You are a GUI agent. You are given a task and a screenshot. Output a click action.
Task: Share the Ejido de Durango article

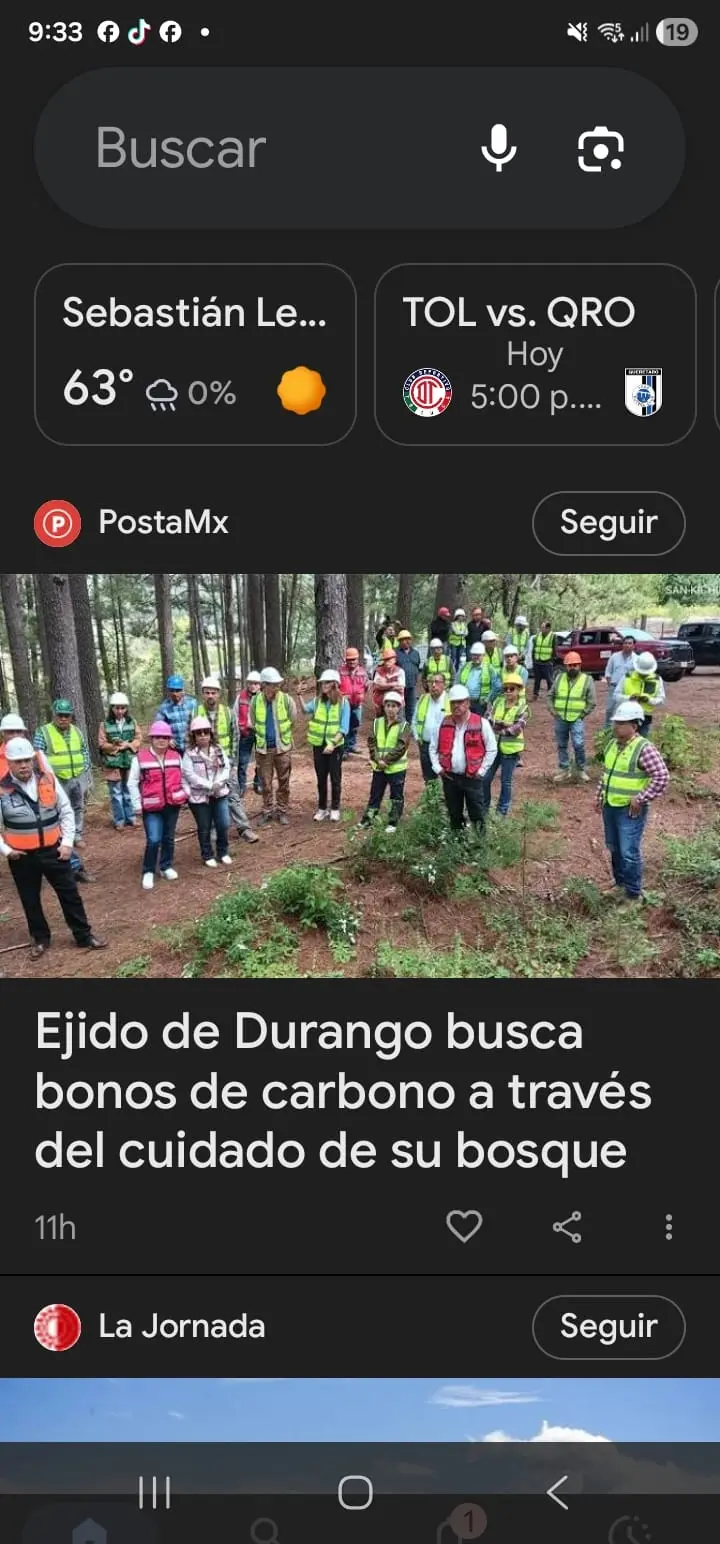(567, 1227)
